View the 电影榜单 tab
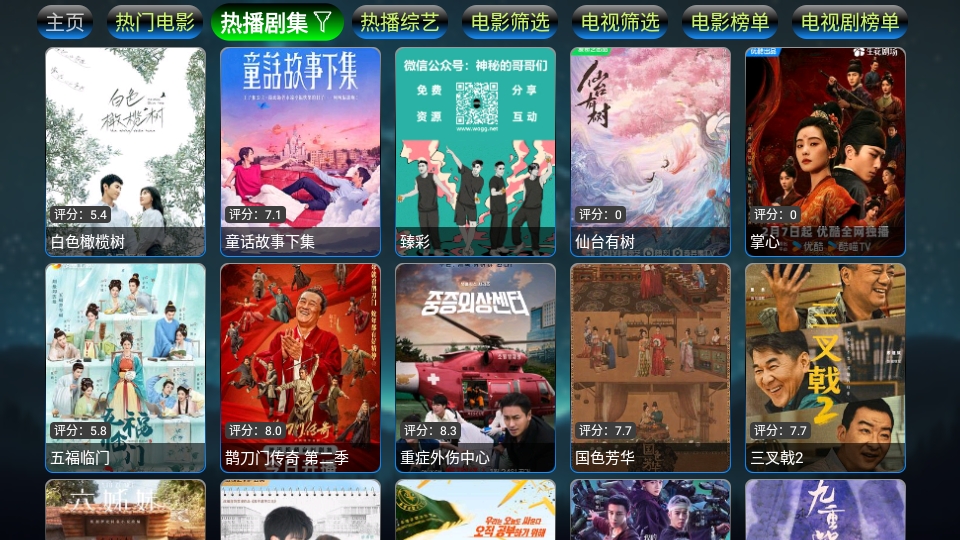960x540 pixels. (730, 21)
